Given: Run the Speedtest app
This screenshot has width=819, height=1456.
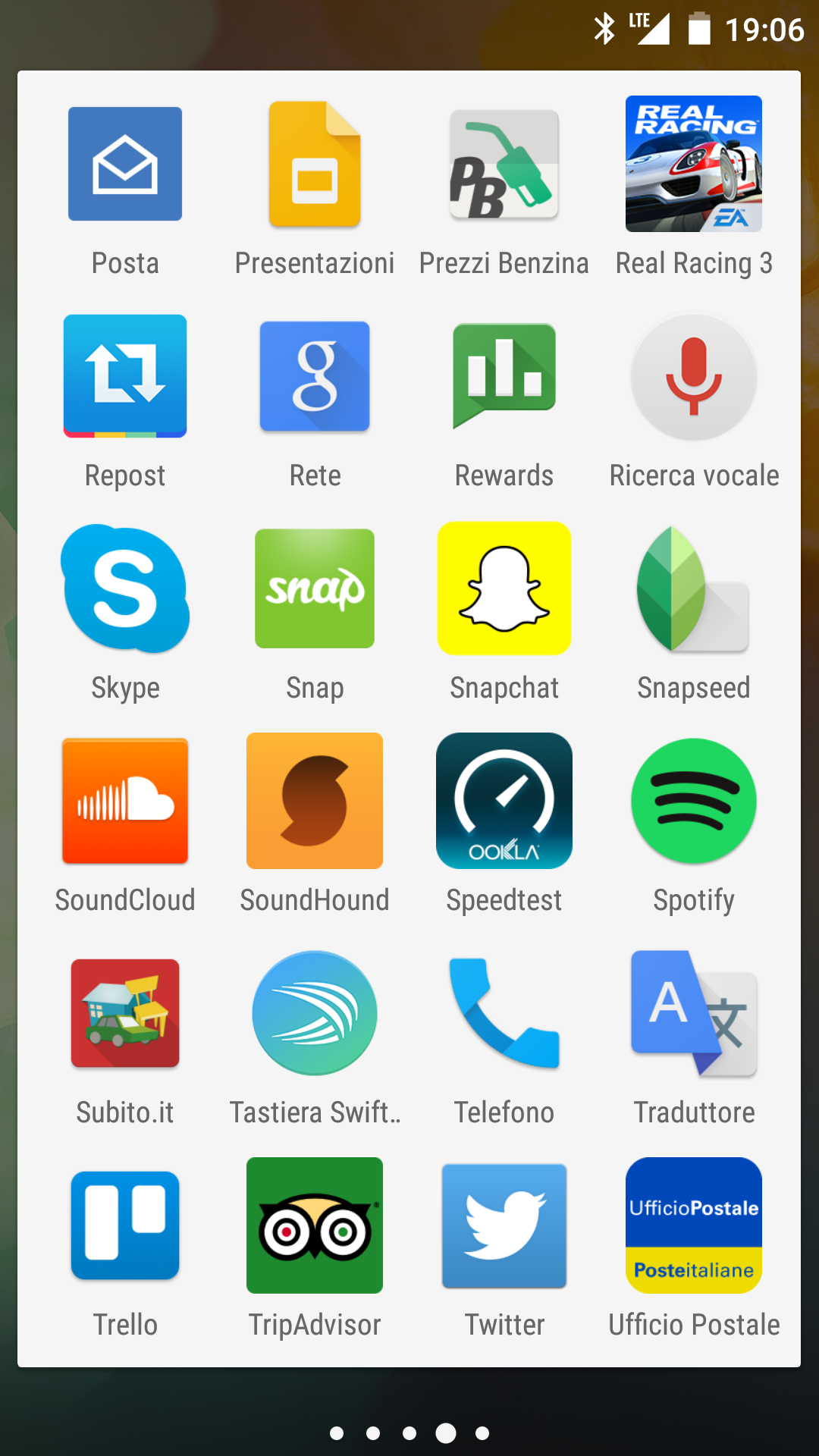Looking at the screenshot, I should (x=504, y=801).
